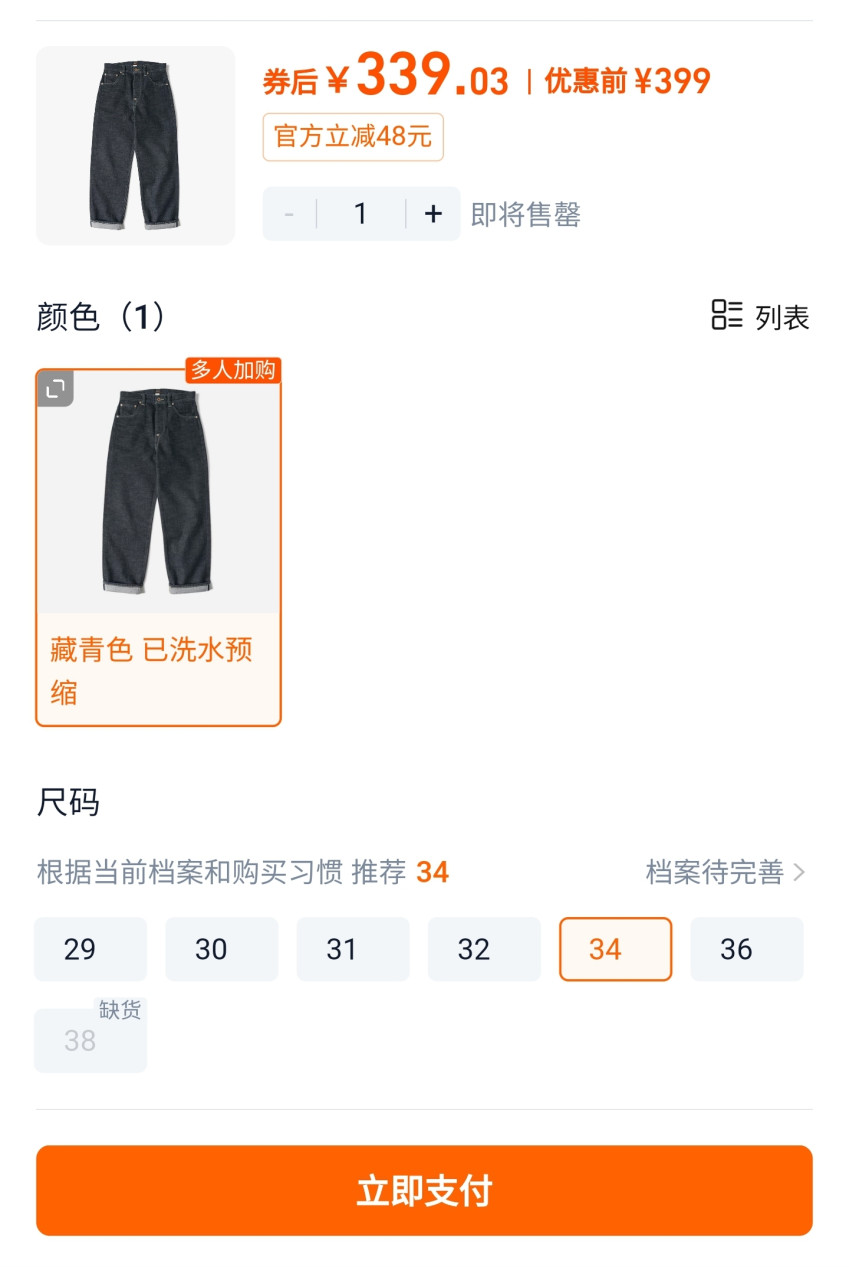The image size is (849, 1267).
Task: Select size 32
Action: tap(484, 949)
